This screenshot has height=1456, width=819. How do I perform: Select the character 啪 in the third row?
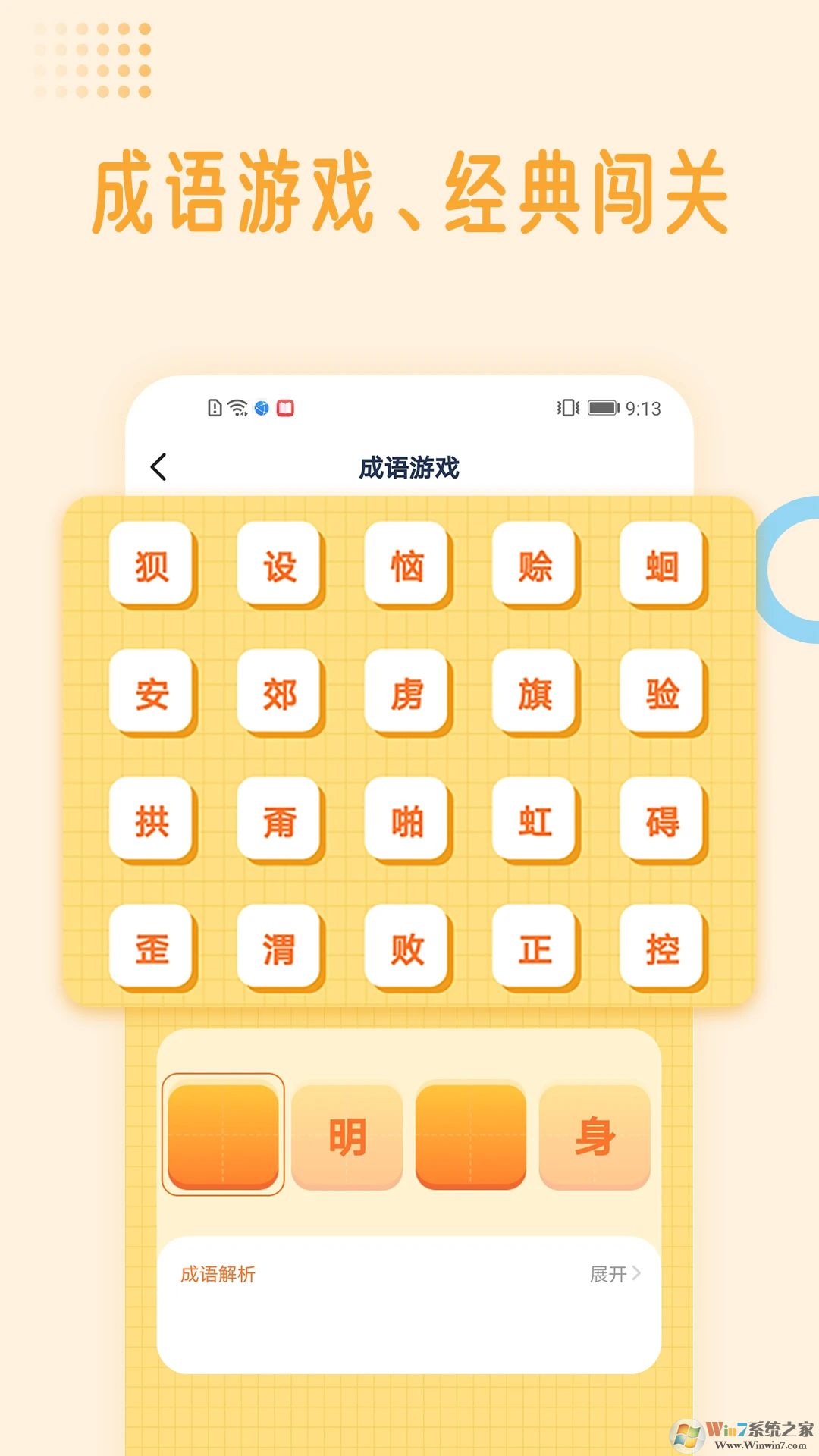tap(407, 819)
